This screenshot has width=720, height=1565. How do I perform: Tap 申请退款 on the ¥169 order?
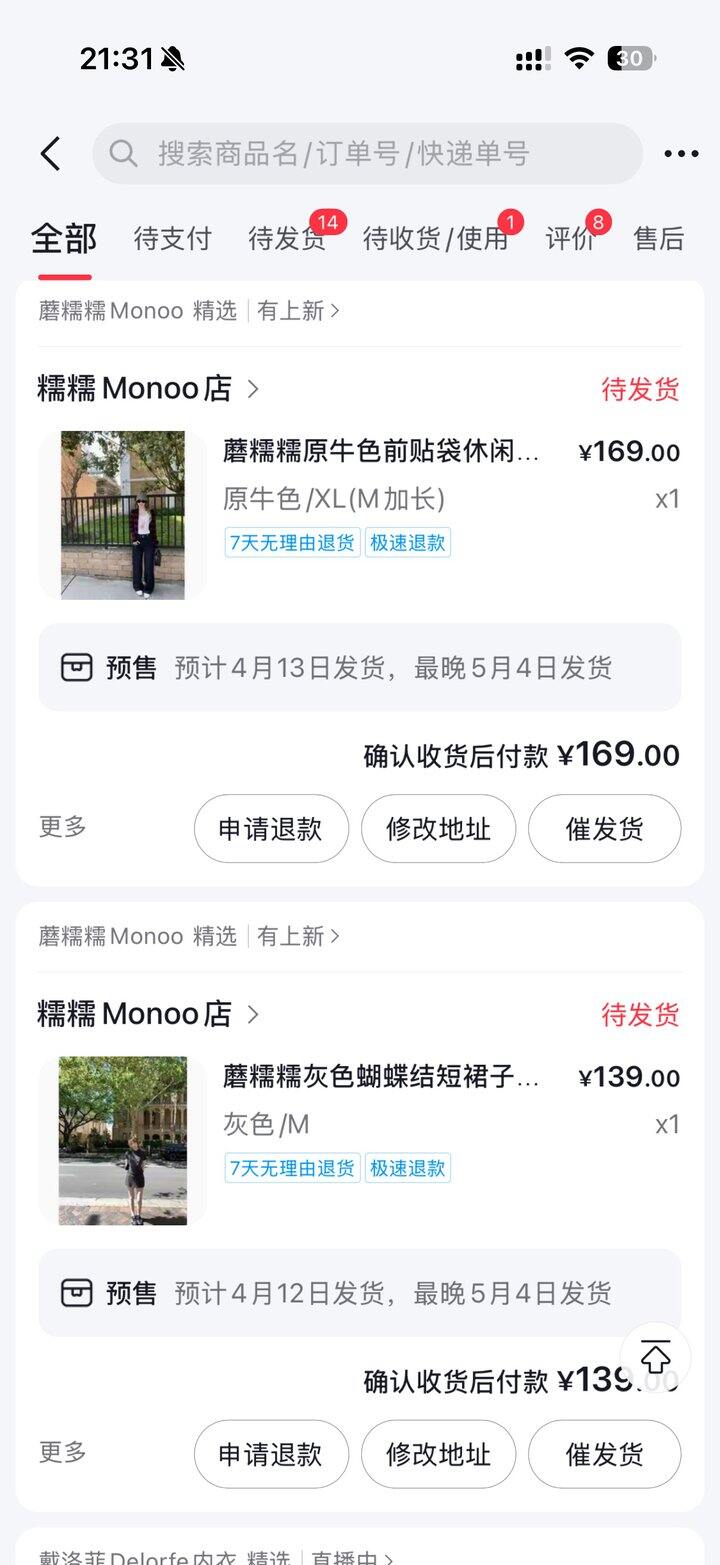click(x=271, y=829)
